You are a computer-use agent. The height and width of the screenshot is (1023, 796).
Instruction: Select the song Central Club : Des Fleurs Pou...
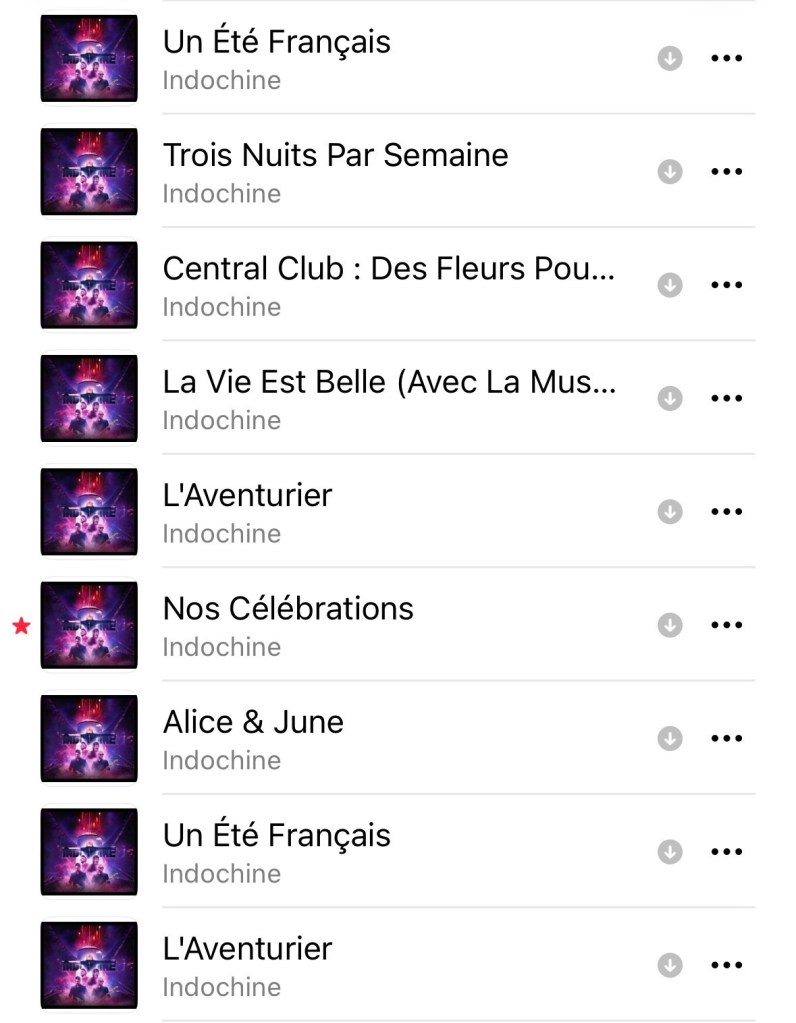pos(390,269)
